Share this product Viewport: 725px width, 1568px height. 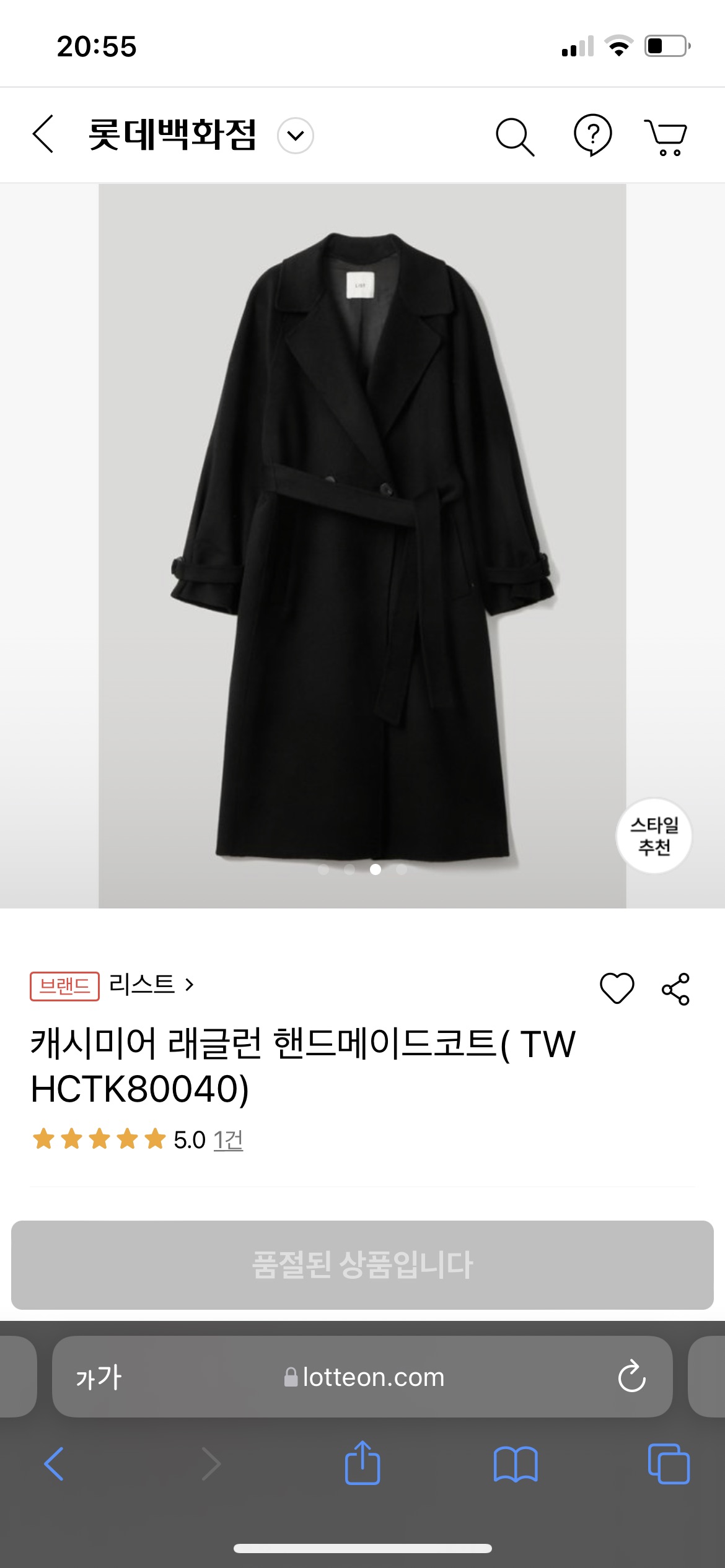675,988
